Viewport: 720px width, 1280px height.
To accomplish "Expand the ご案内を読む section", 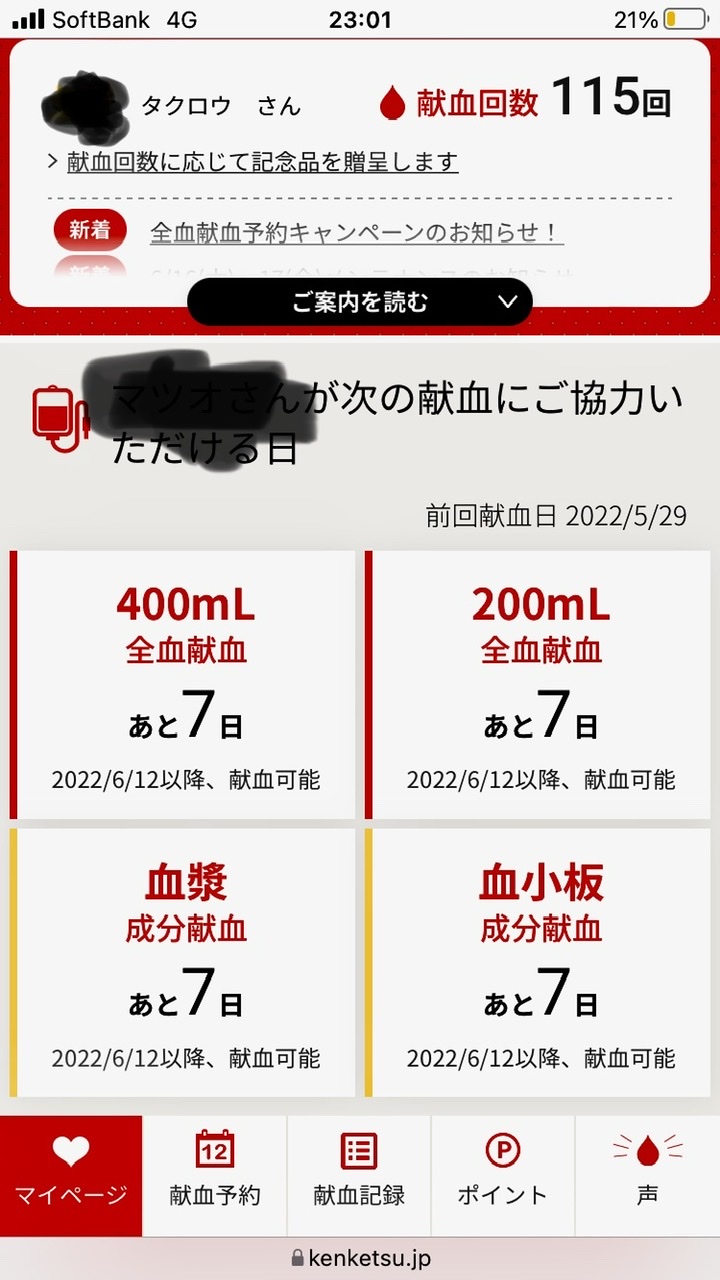I will pos(360,302).
